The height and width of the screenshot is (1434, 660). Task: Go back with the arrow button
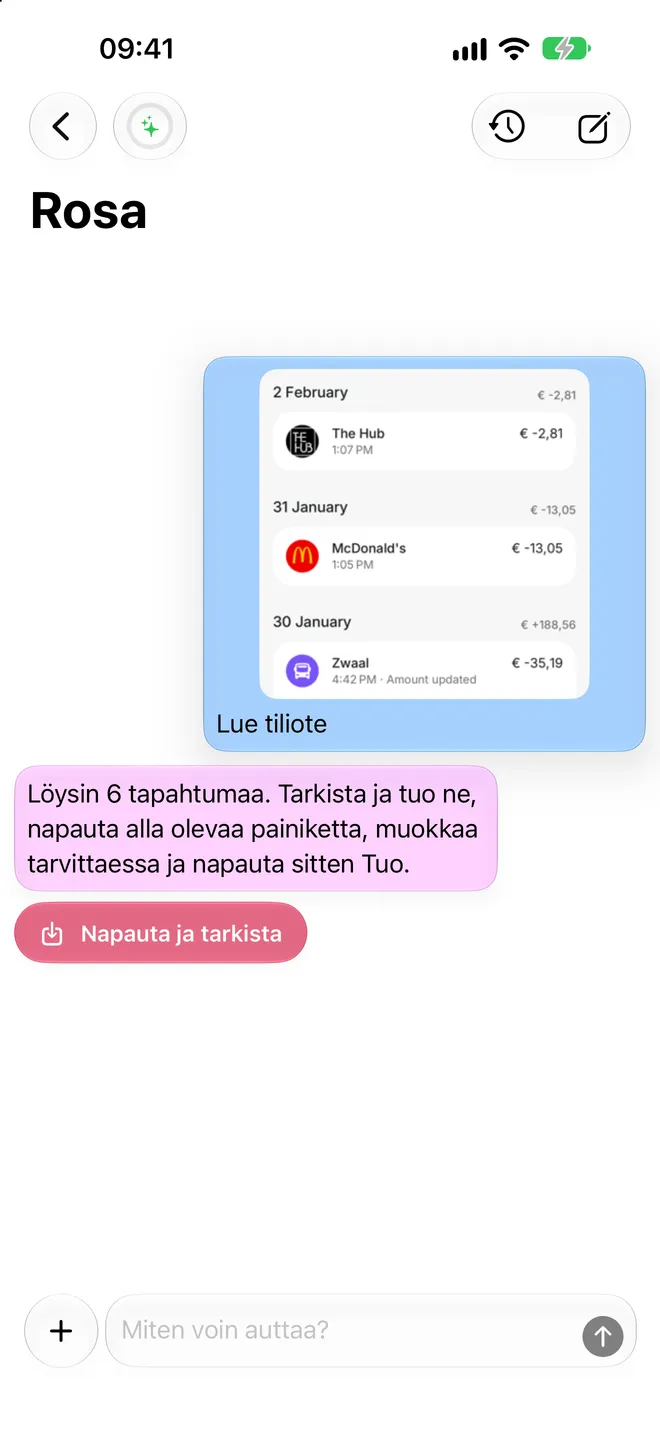click(x=62, y=127)
